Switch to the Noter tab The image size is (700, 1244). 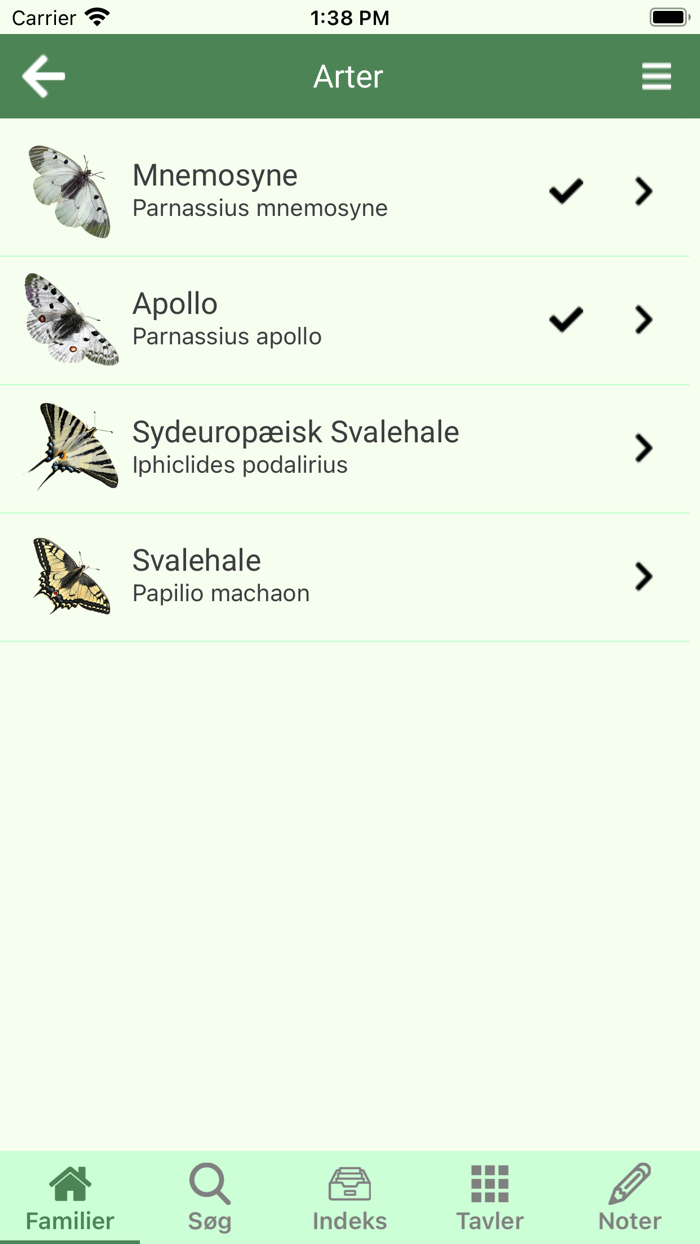(630, 1197)
